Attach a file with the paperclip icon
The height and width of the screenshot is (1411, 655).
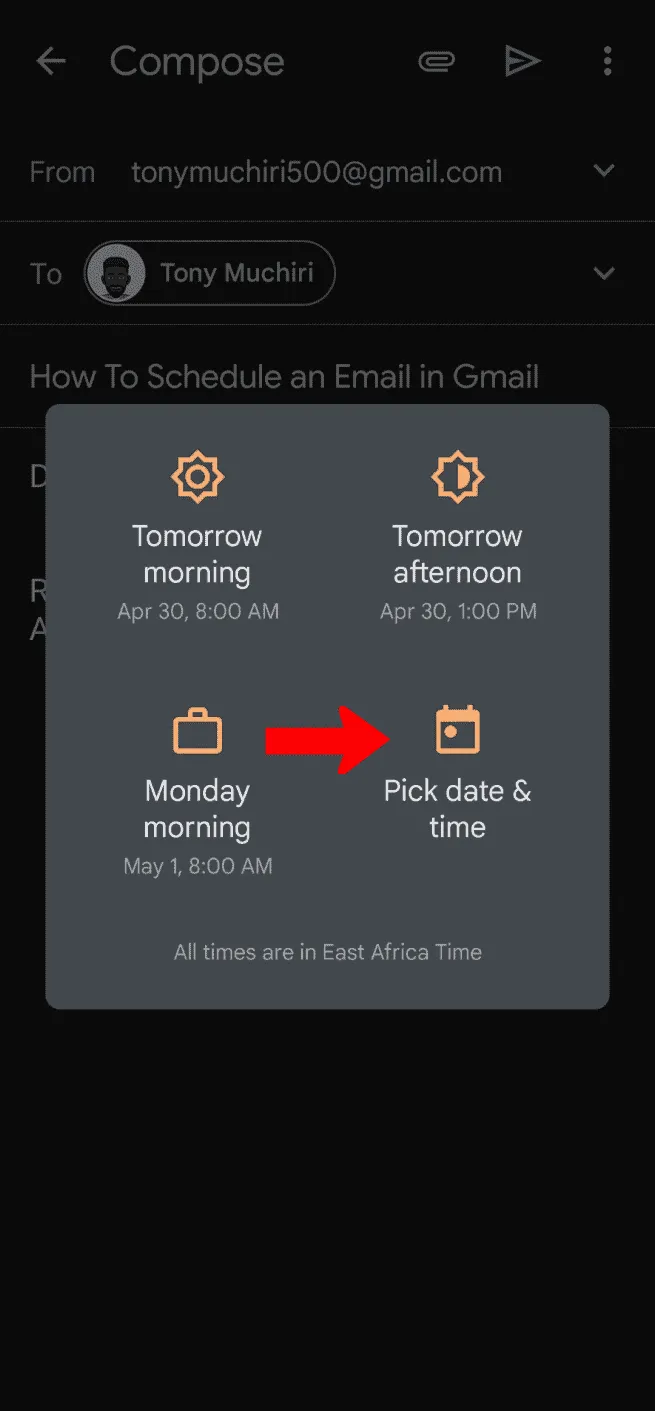436,62
